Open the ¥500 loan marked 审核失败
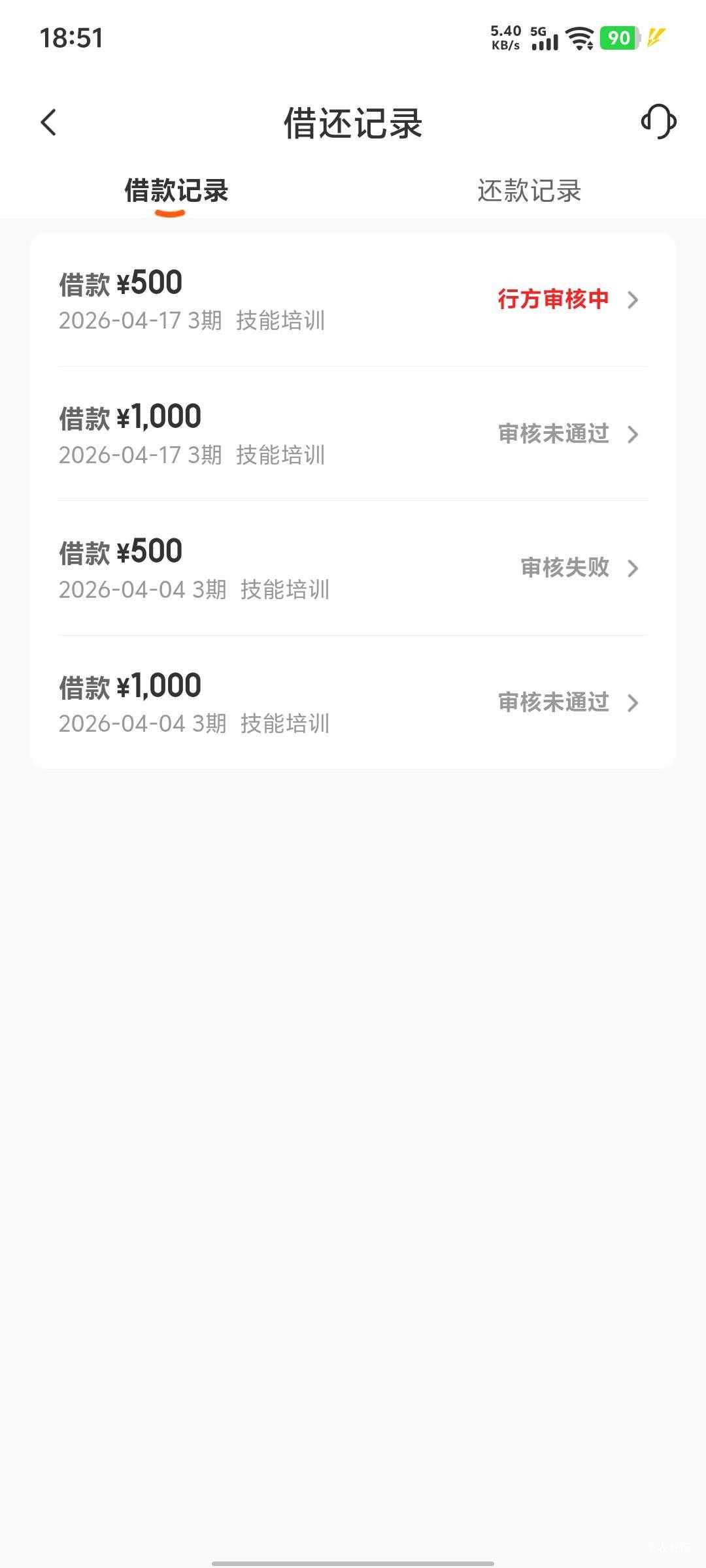 [353, 568]
